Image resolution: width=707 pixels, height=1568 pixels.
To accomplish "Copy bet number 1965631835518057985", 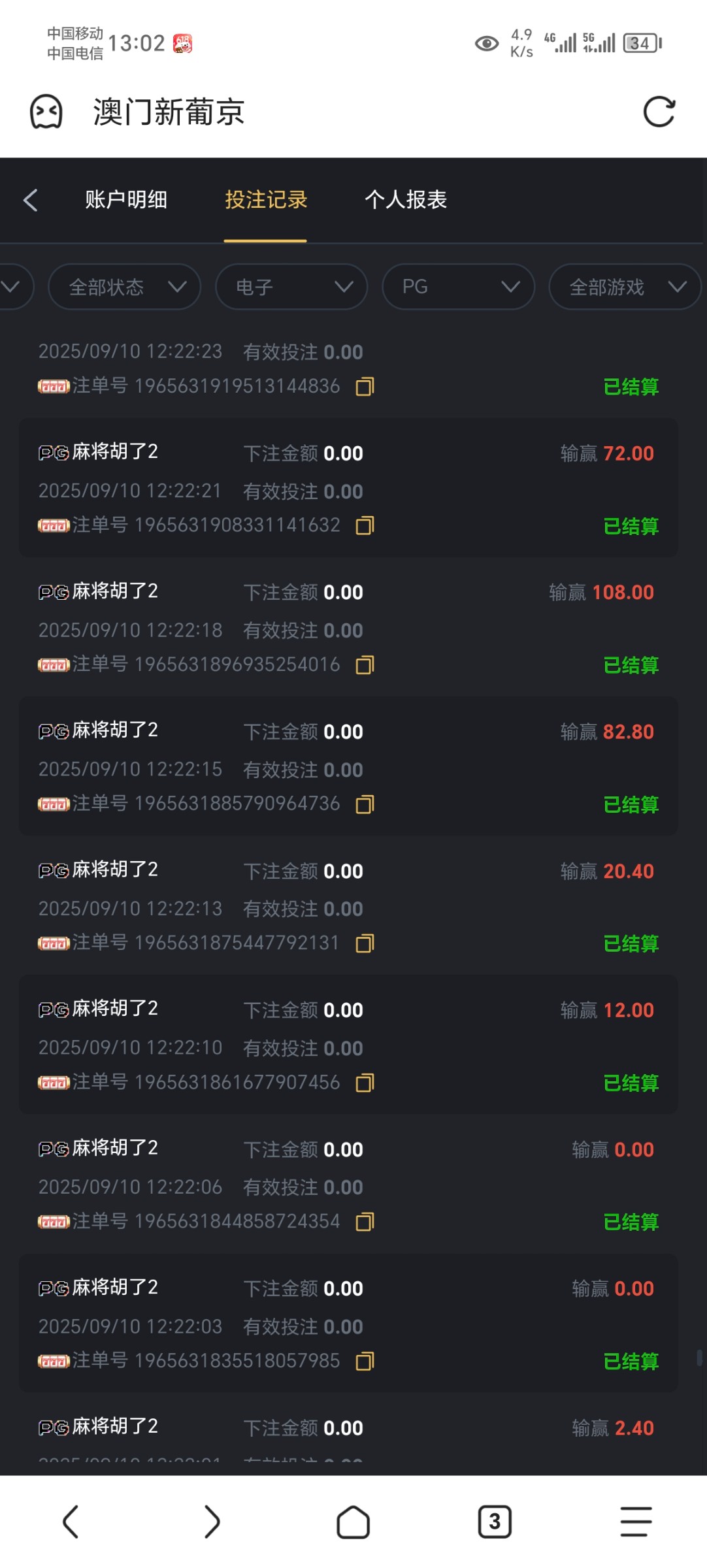I will [x=365, y=1362].
